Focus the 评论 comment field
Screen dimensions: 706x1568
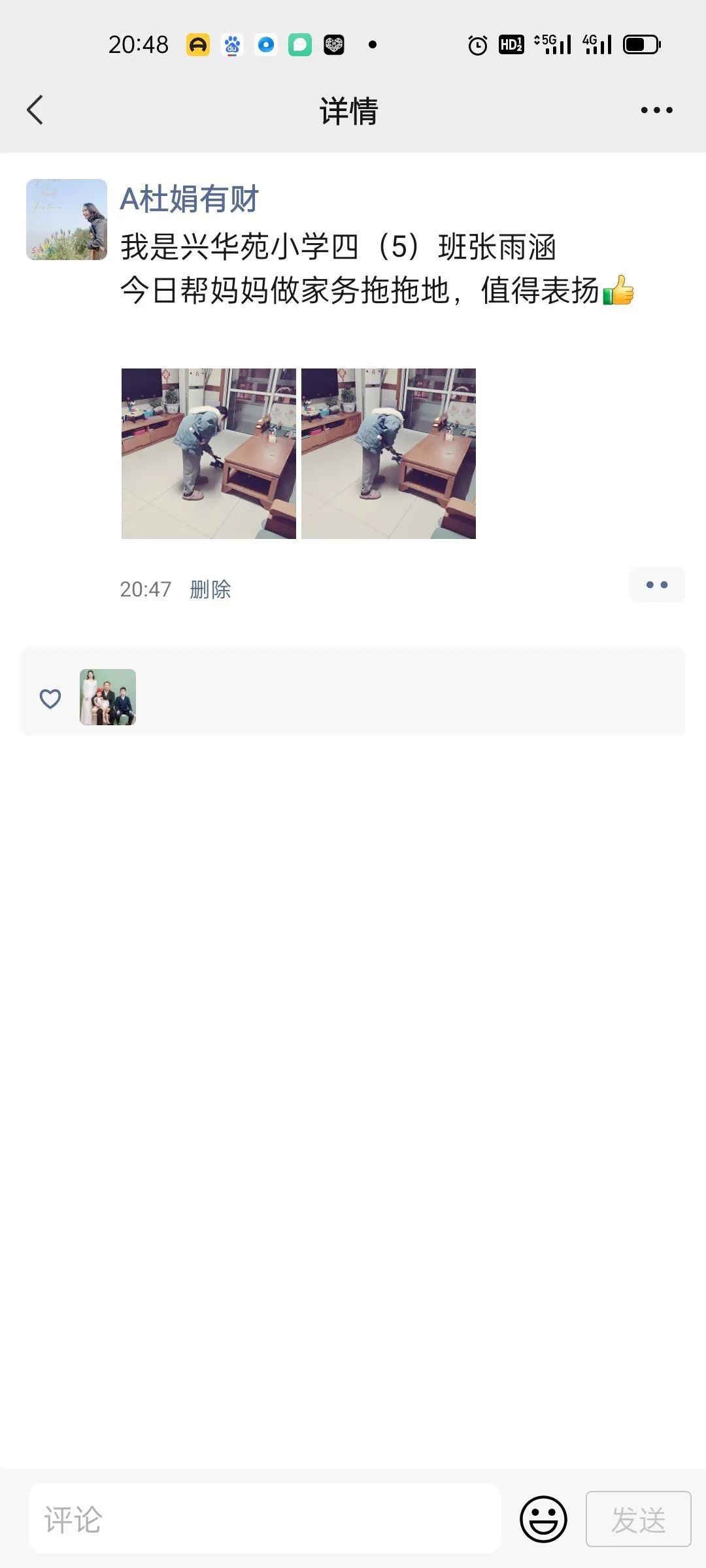[x=265, y=1519]
